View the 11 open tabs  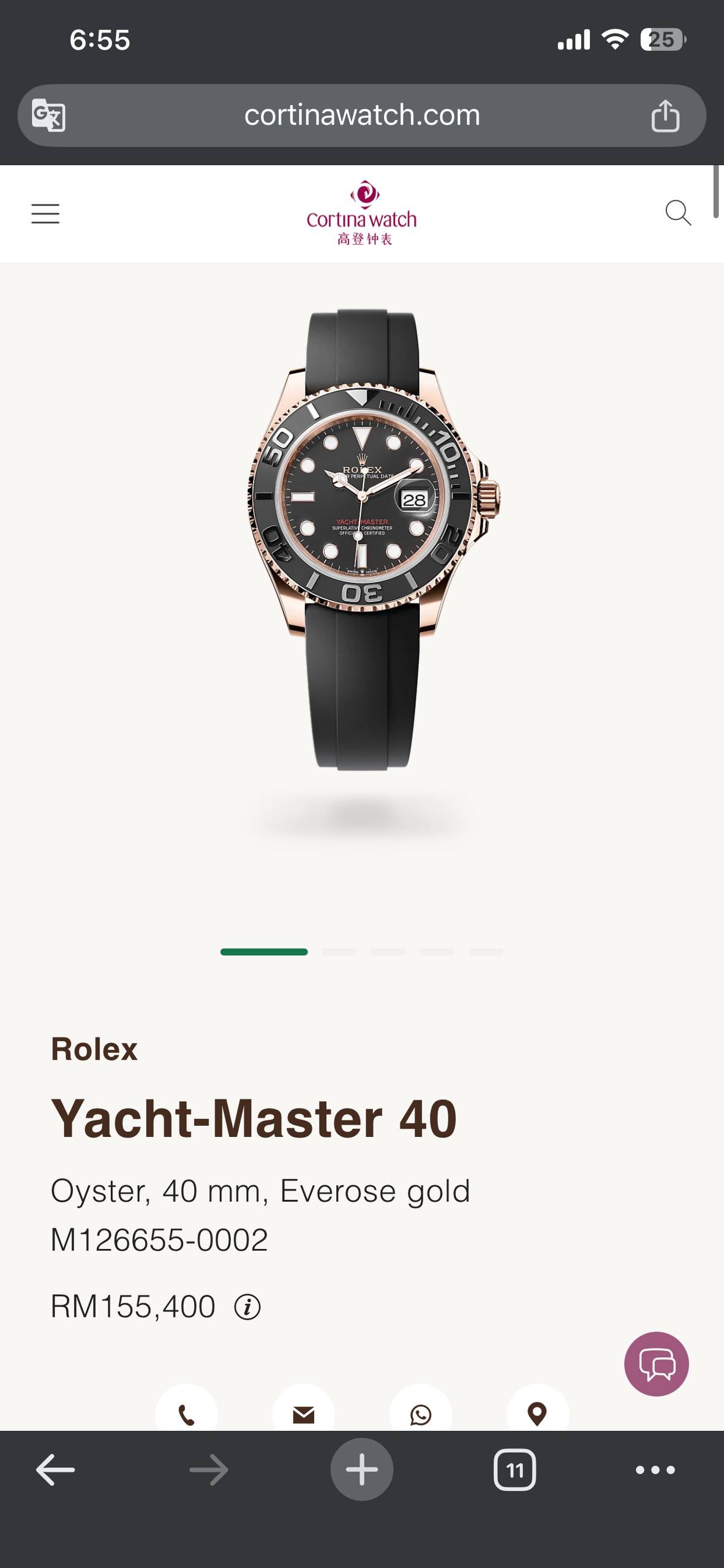[x=515, y=1469]
